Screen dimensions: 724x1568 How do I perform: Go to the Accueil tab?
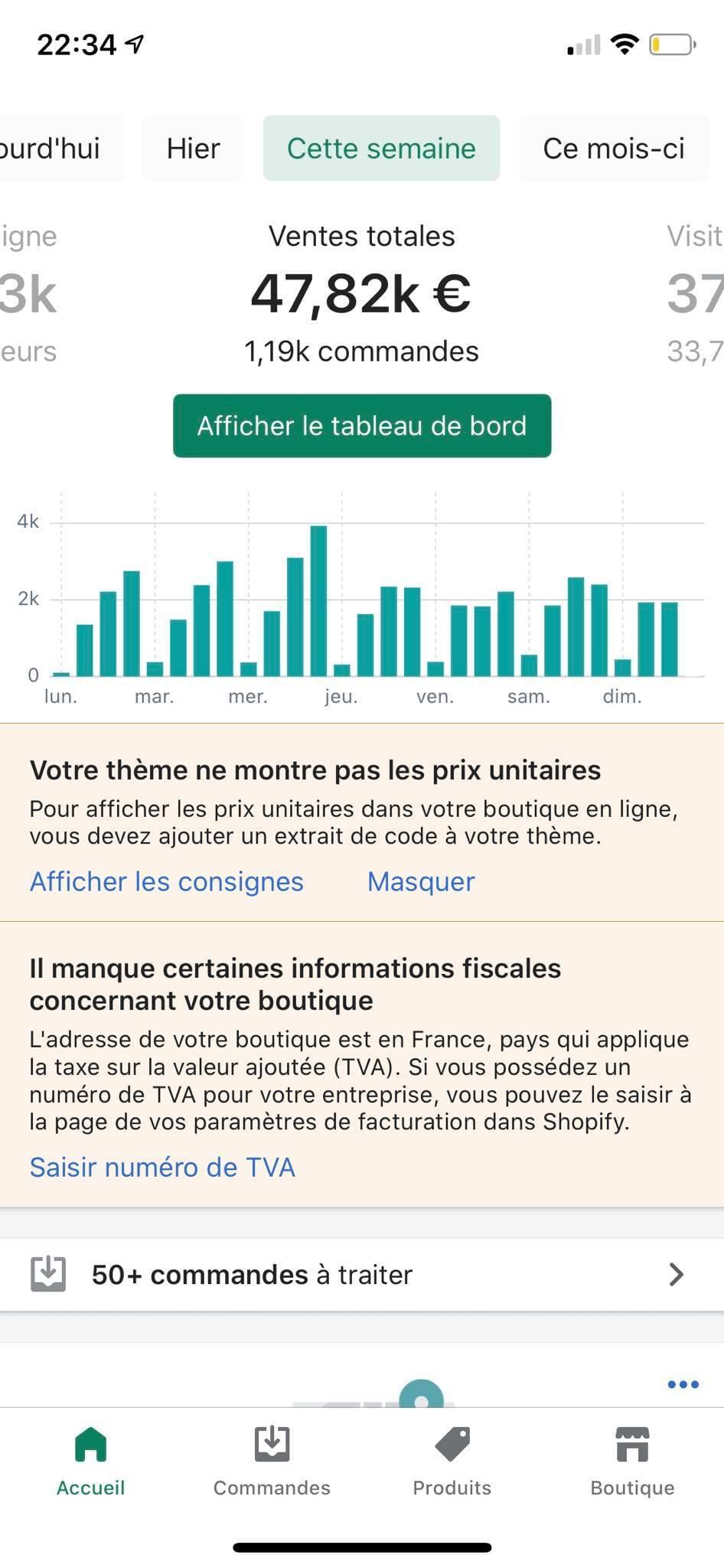pos(90,1462)
